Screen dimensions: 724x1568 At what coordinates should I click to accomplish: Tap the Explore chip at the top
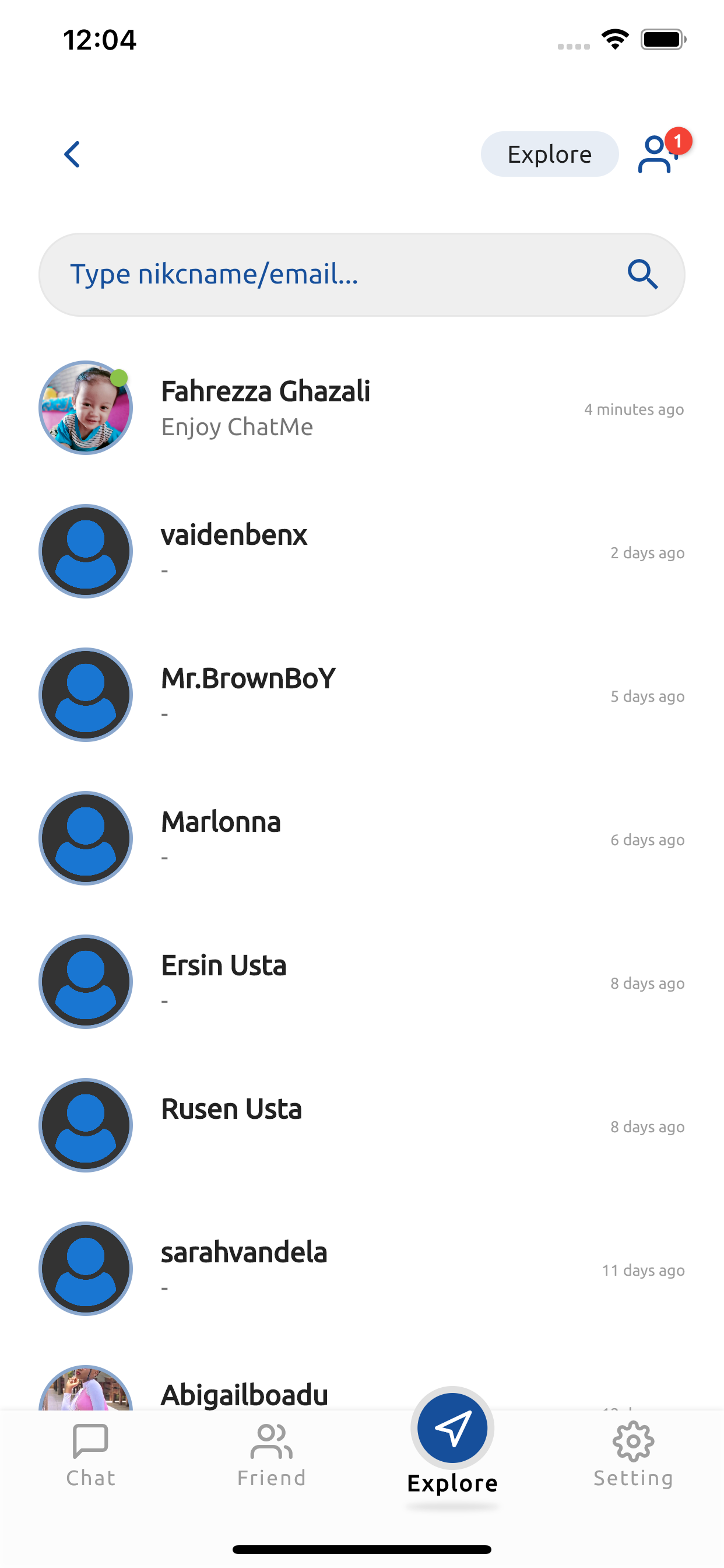pyautogui.click(x=549, y=155)
